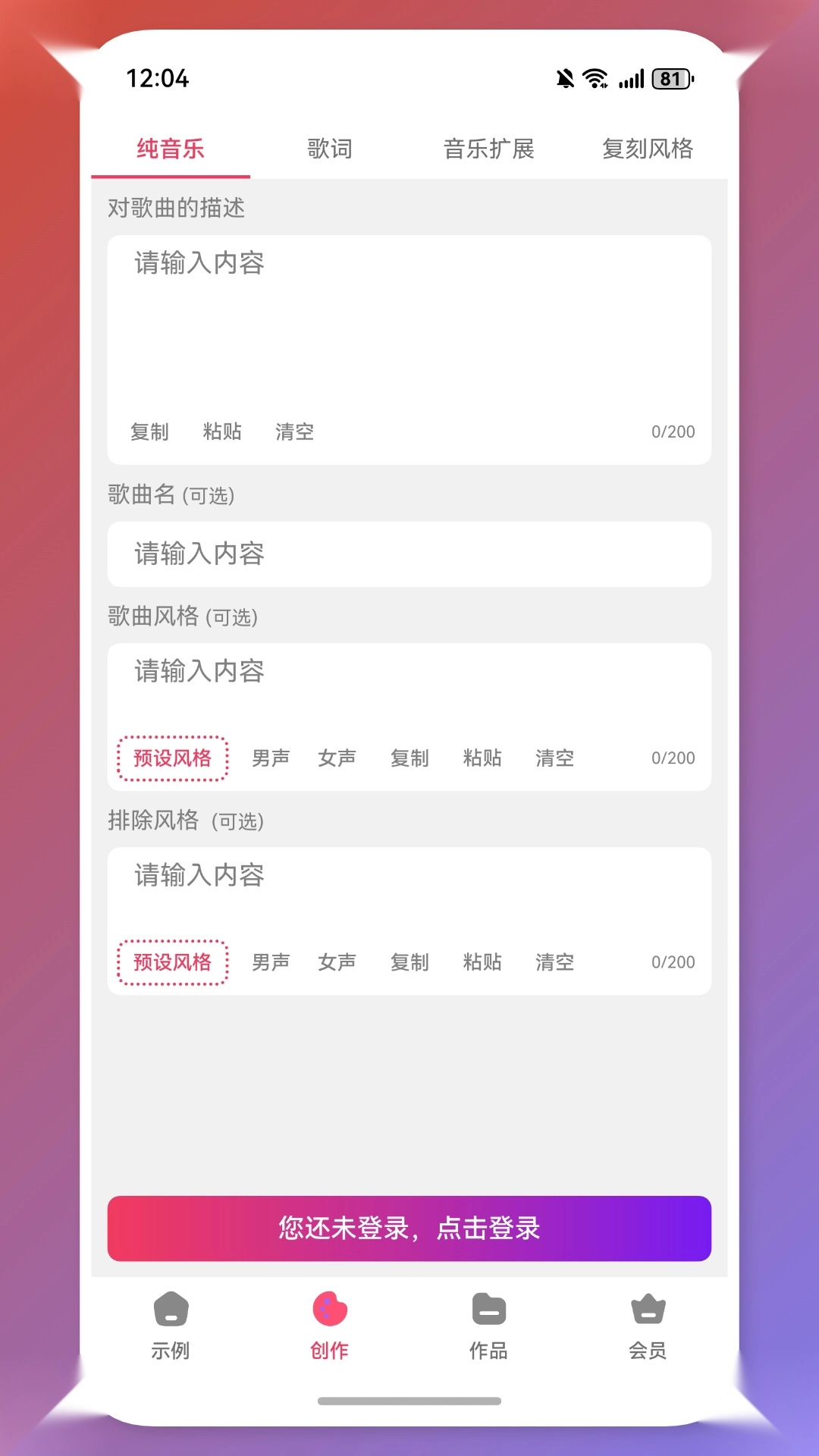The width and height of the screenshot is (819, 1456).
Task: Go to the 示例 tab
Action: coord(171,1326)
